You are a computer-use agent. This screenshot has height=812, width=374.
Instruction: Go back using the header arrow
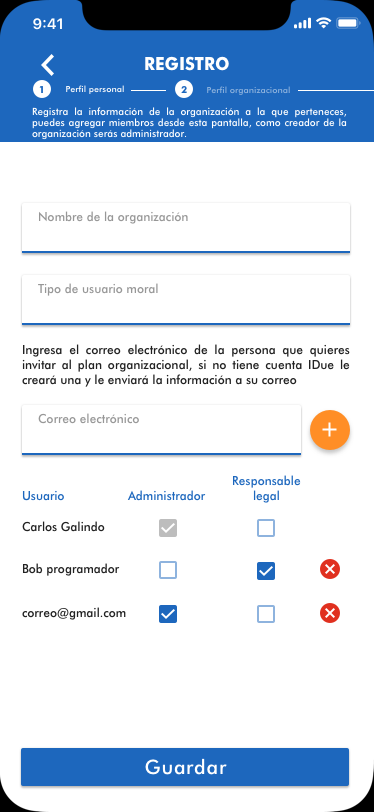pyautogui.click(x=48, y=65)
